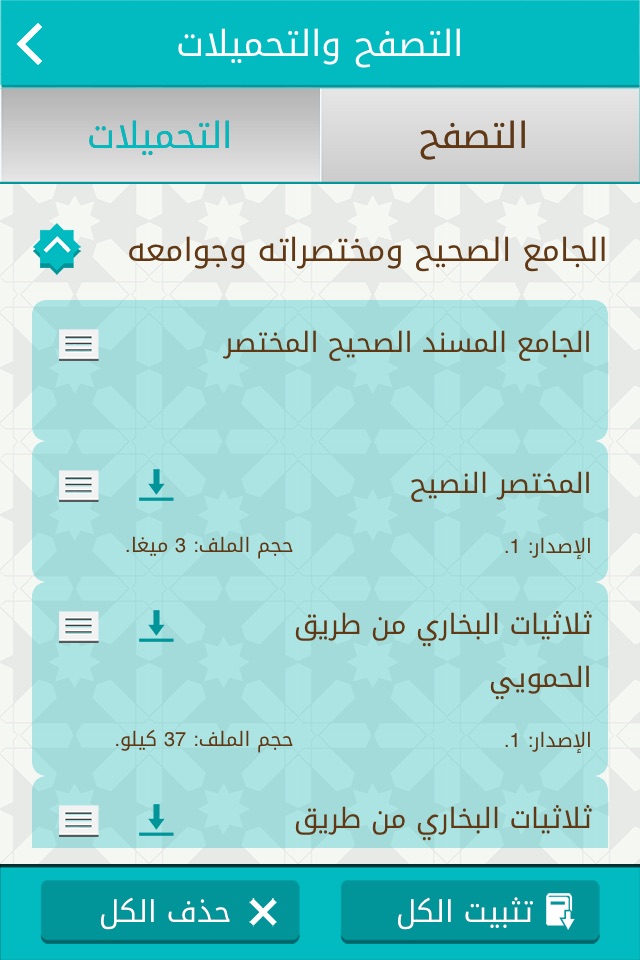
Task: Open الجامع المسند الصحيح المختصر card
Action: point(320,370)
